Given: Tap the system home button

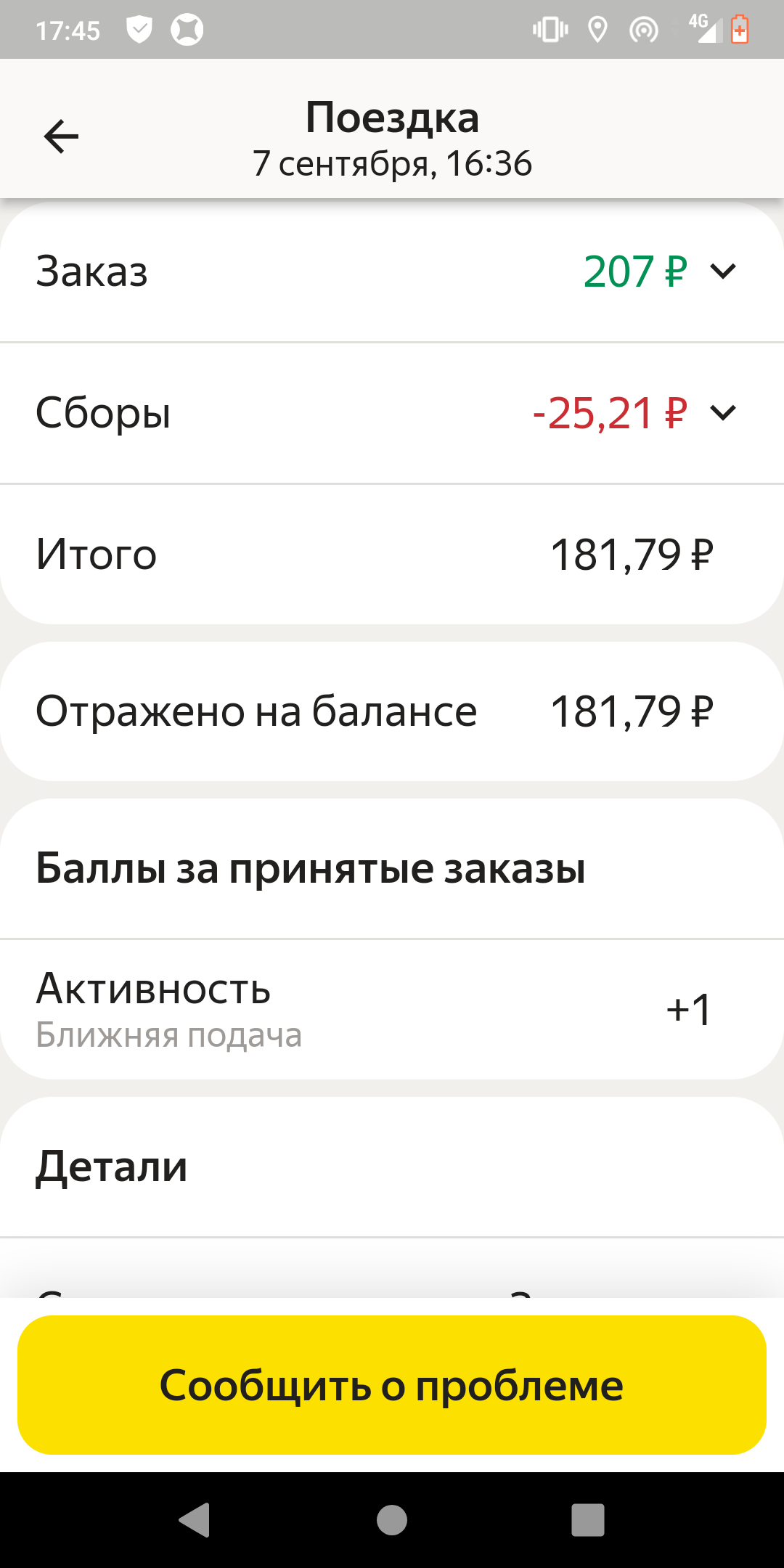Looking at the screenshot, I should click(392, 1520).
